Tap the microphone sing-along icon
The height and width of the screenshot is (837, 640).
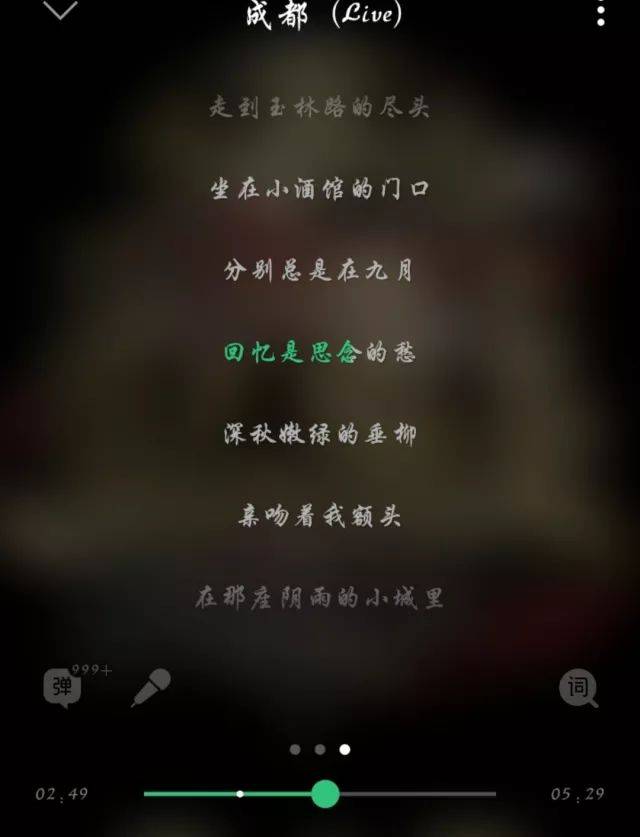[x=151, y=687]
